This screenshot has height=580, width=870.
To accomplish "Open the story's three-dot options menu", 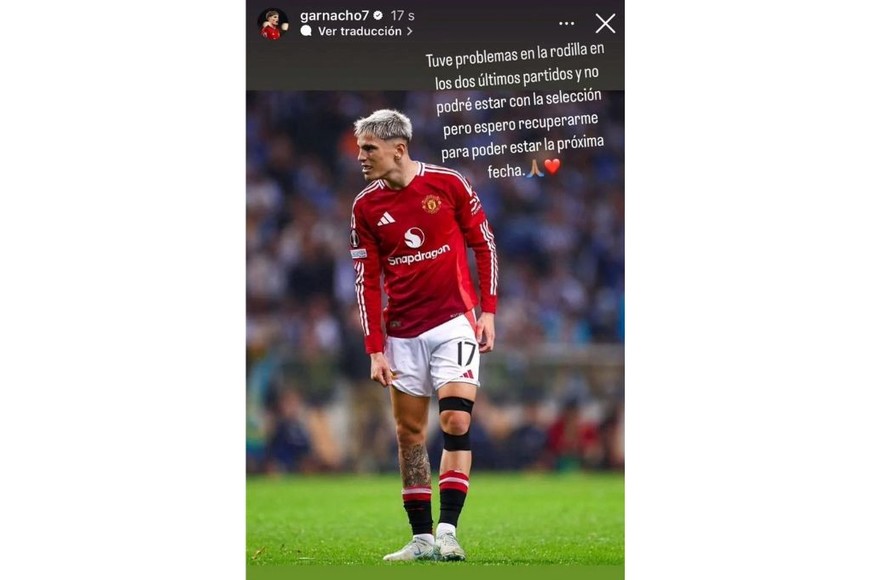I will tap(566, 23).
